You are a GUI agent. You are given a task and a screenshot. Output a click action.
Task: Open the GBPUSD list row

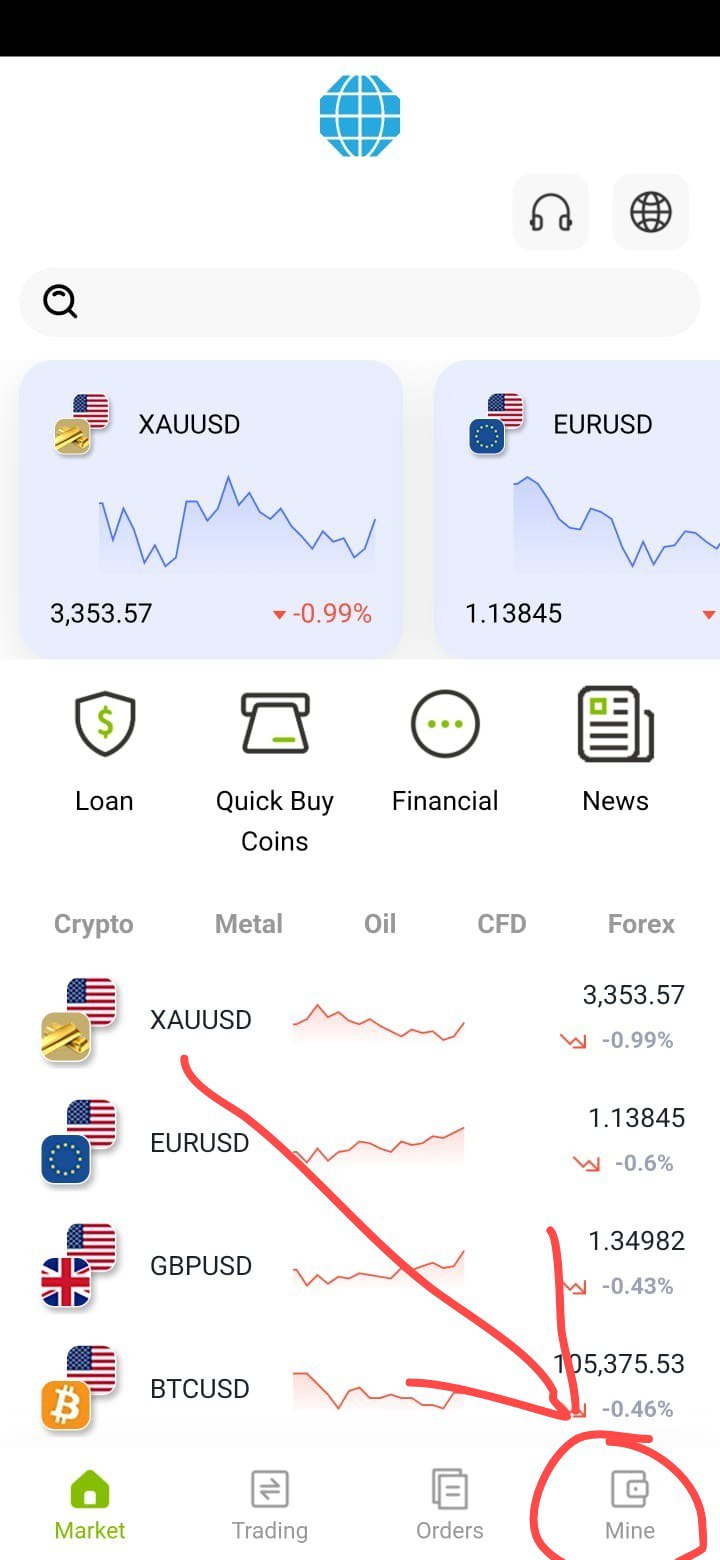pyautogui.click(x=360, y=1265)
